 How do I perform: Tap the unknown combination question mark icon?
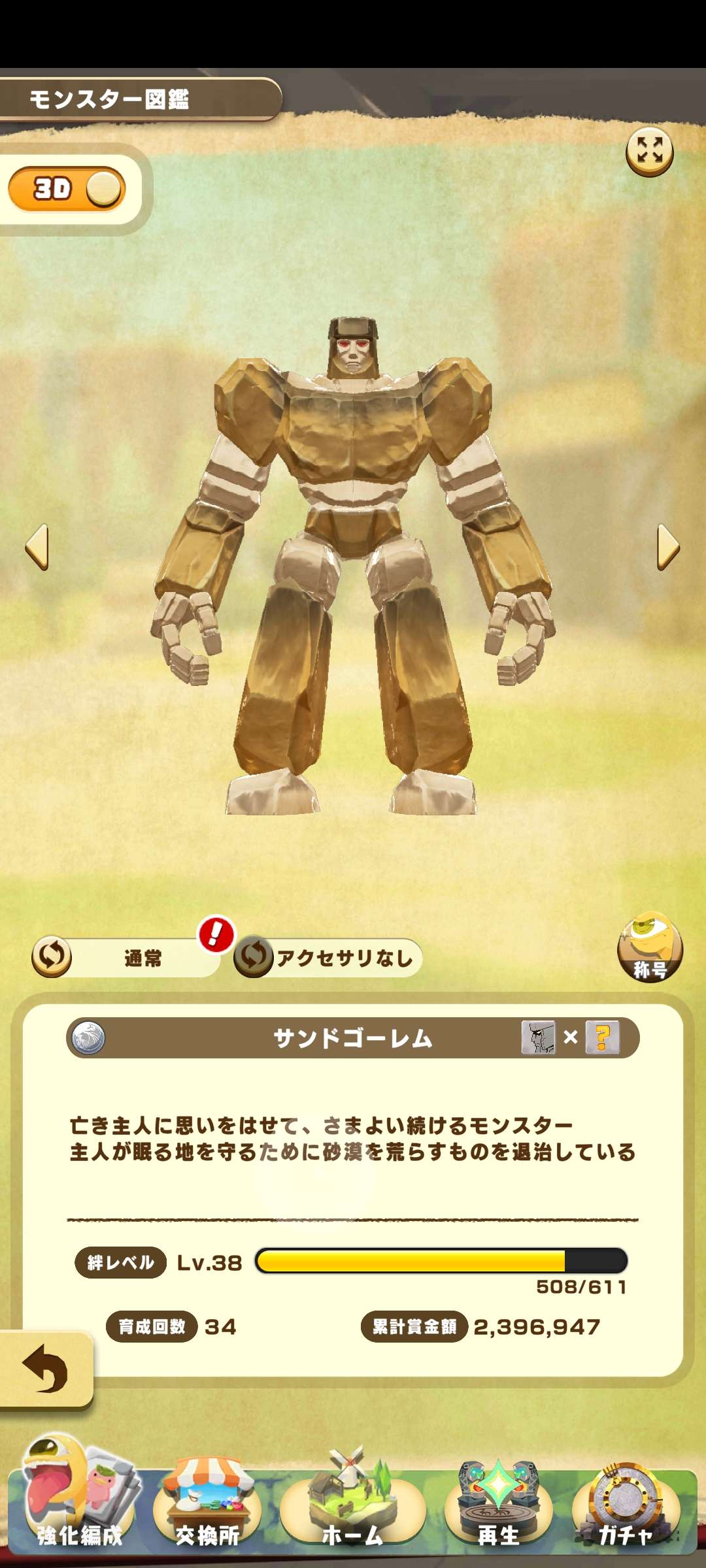[602, 1037]
